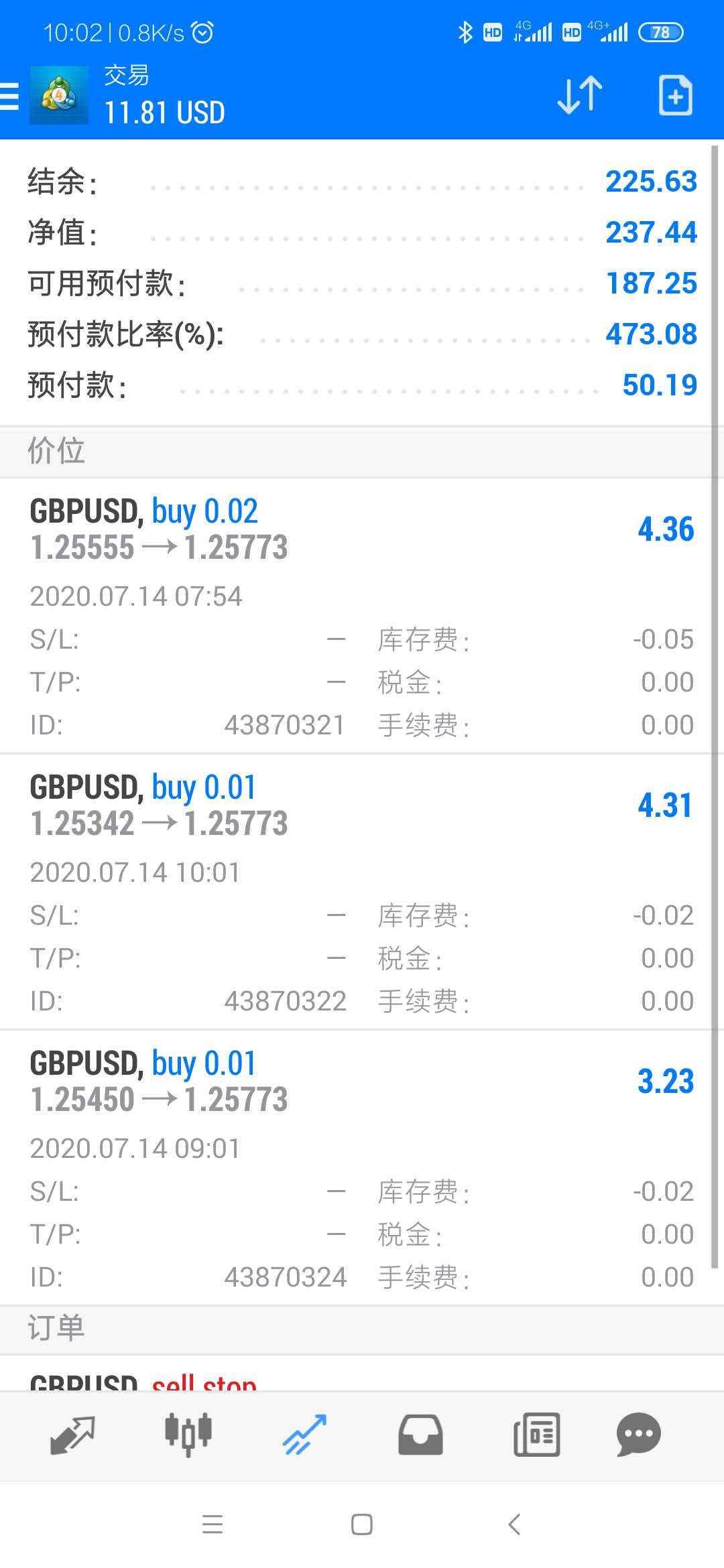Open GBPUSD position ID 43870321

click(x=362, y=615)
